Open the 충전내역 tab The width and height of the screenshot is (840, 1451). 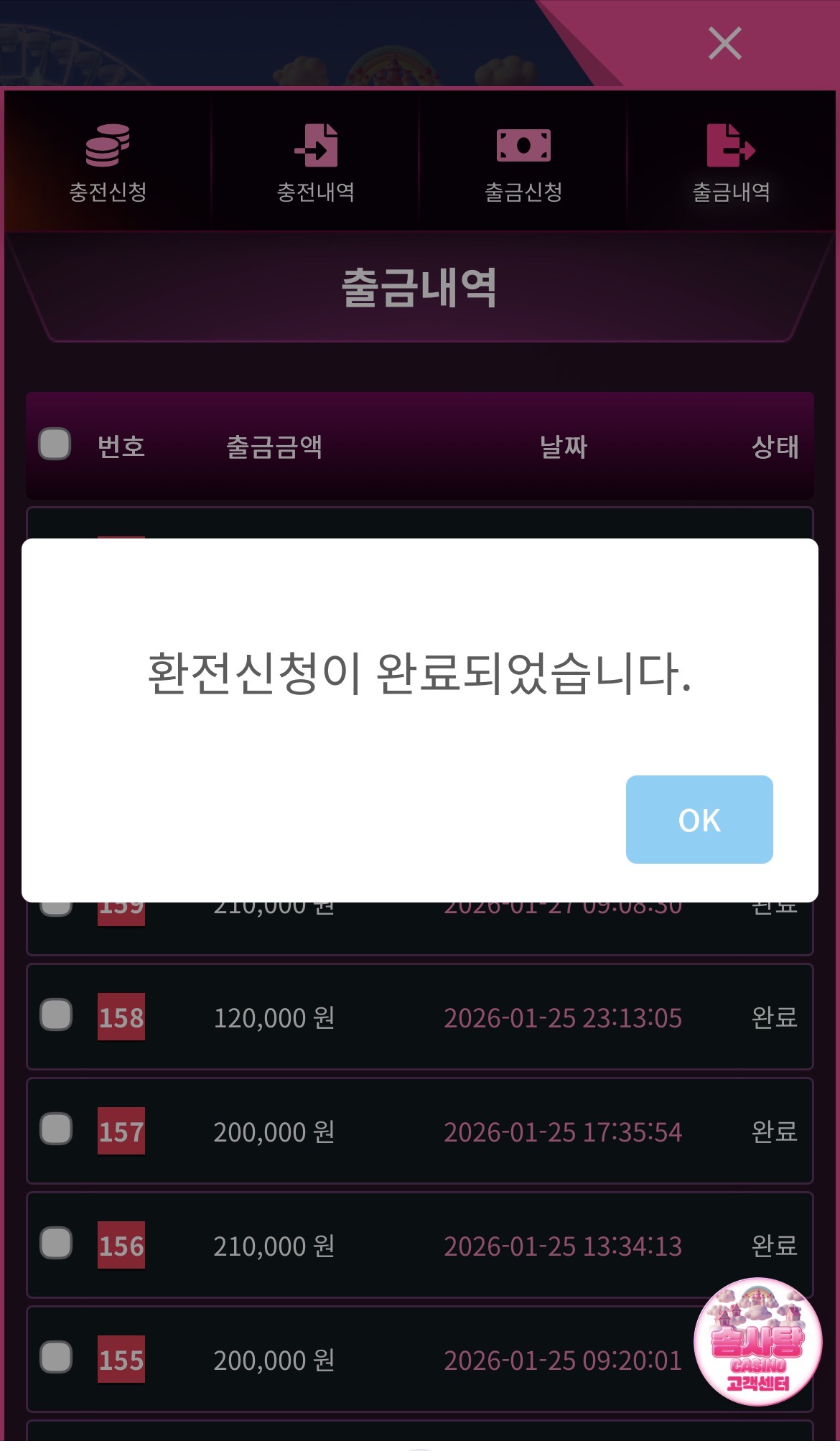tap(316, 163)
